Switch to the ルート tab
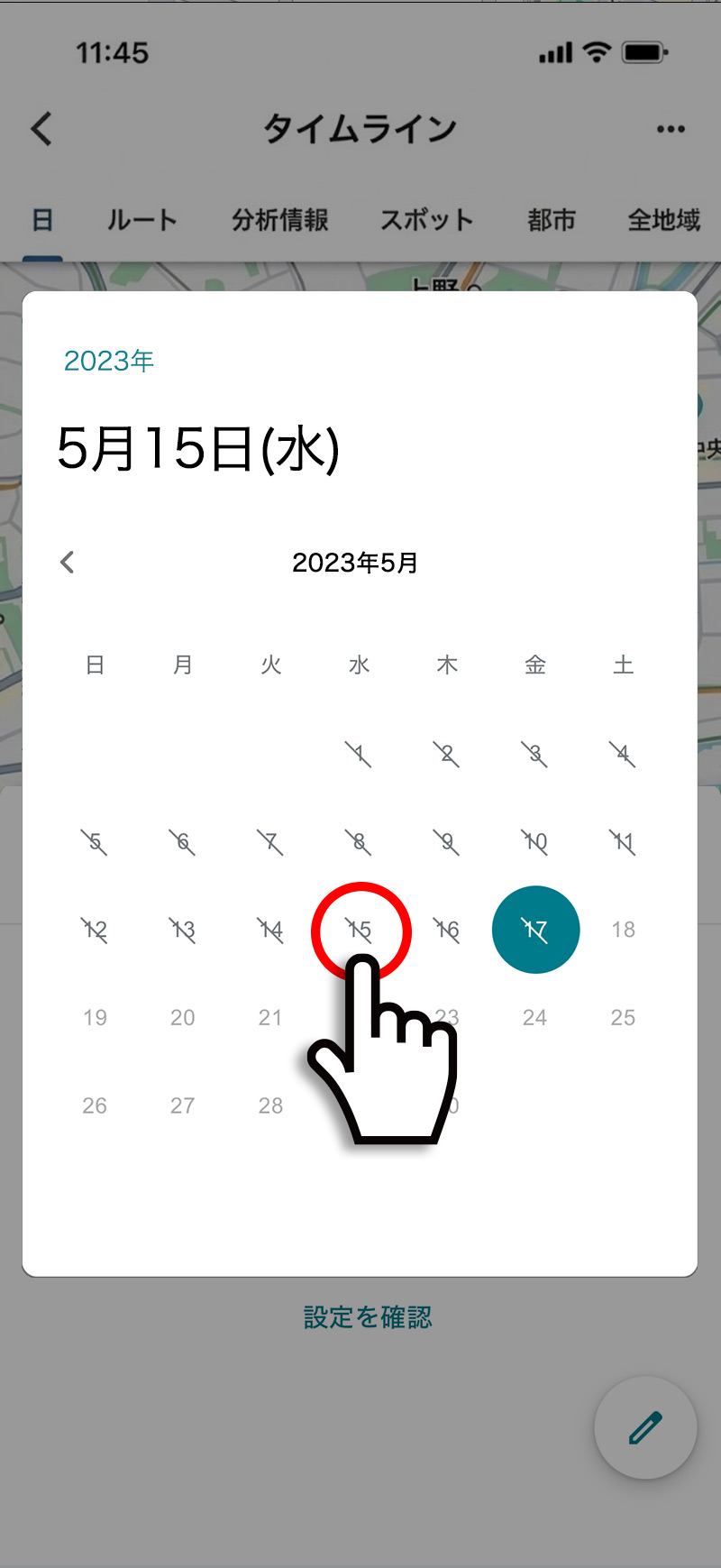Image resolution: width=721 pixels, height=1568 pixels. tap(141, 220)
